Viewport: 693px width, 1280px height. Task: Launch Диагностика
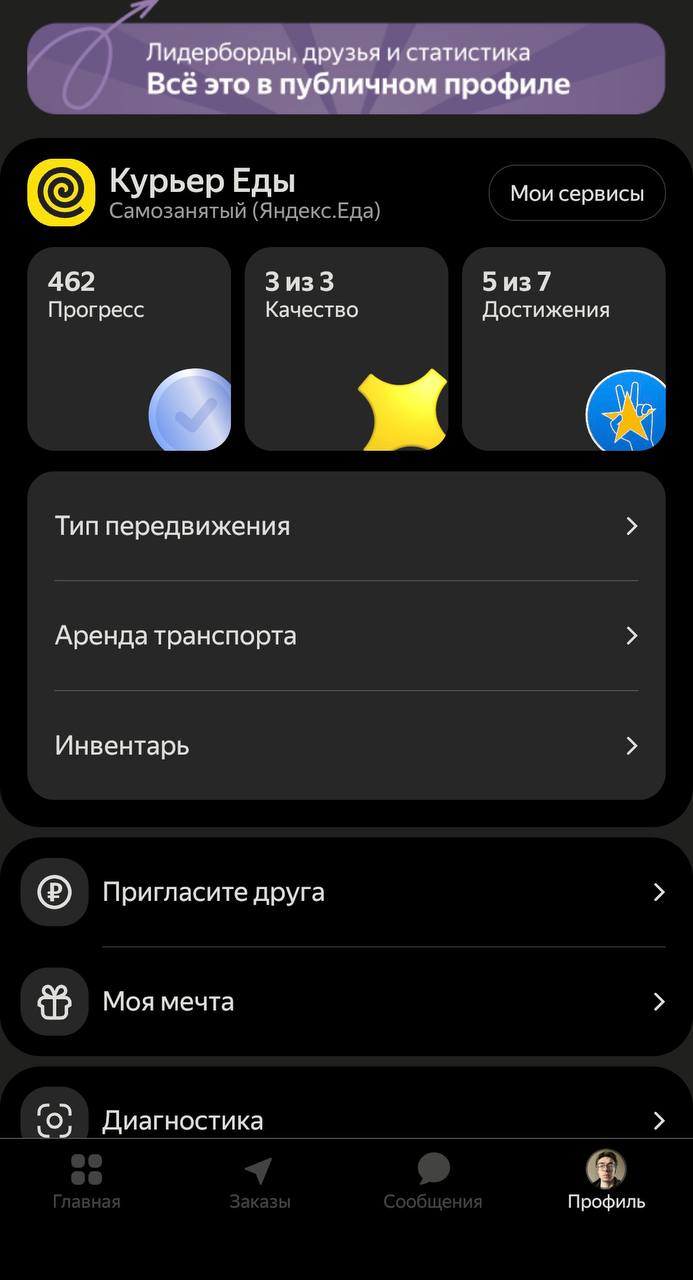(x=346, y=1119)
